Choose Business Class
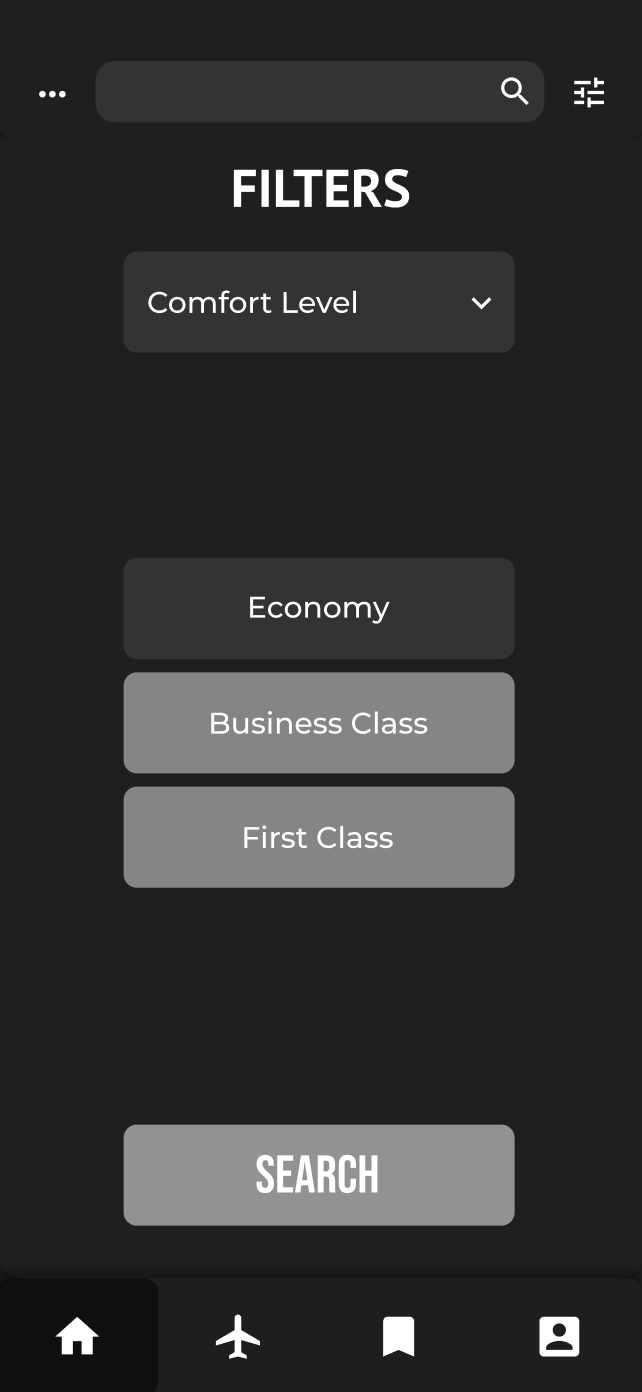Image resolution: width=642 pixels, height=1392 pixels. pos(319,723)
